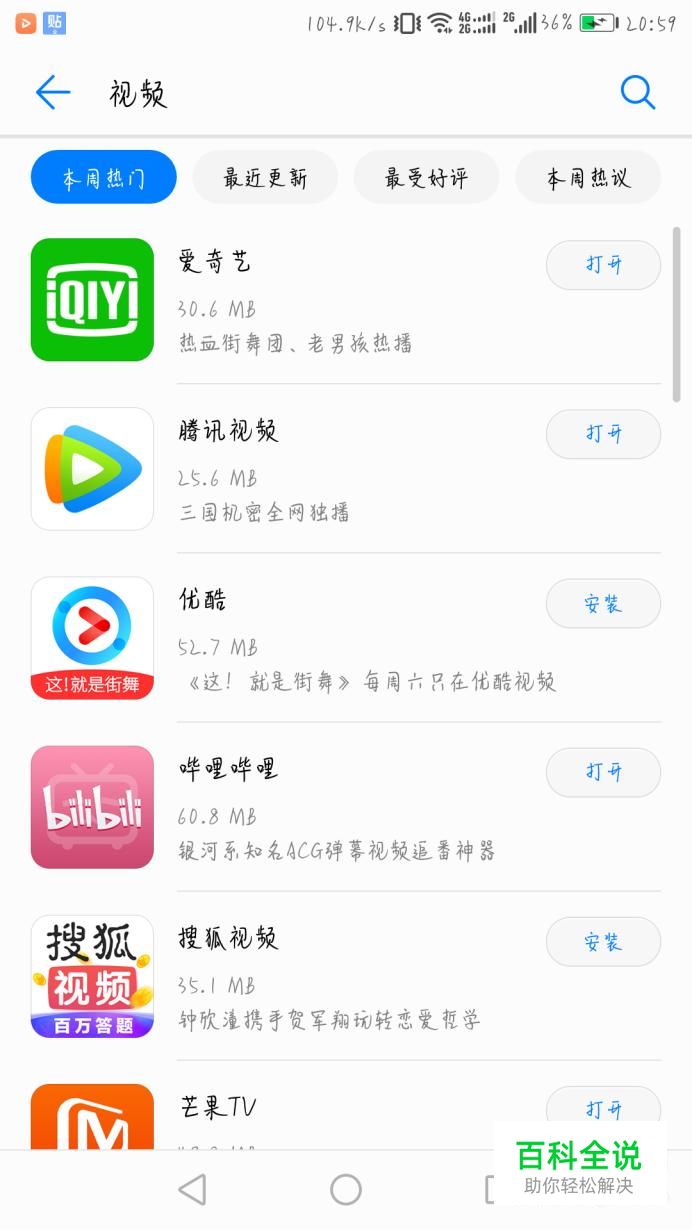Tap 打开 button for 爱奇艺

(x=603, y=265)
